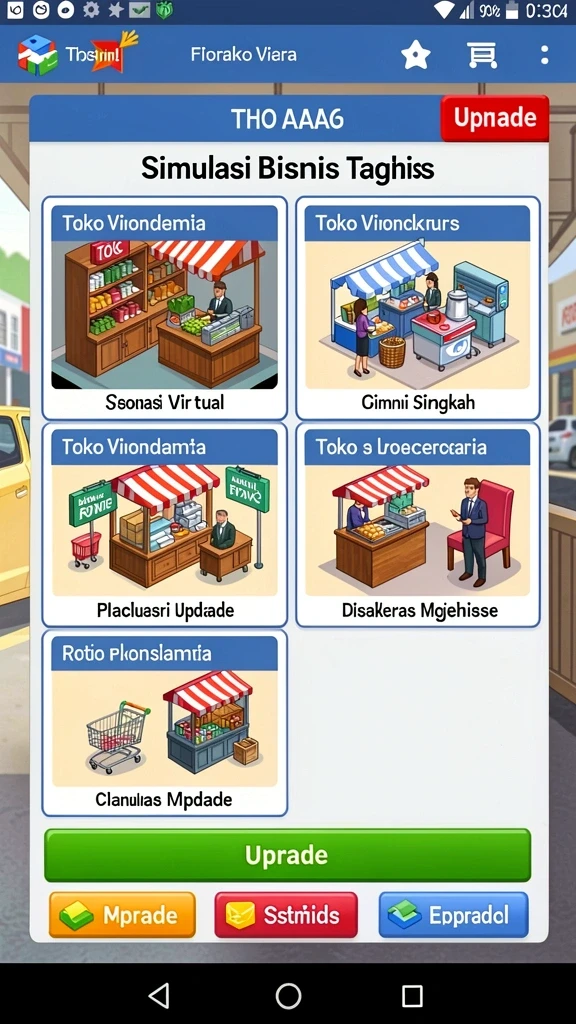The height and width of the screenshot is (1024, 576).
Task: Open the three-dot overflow menu
Action: coord(545,54)
